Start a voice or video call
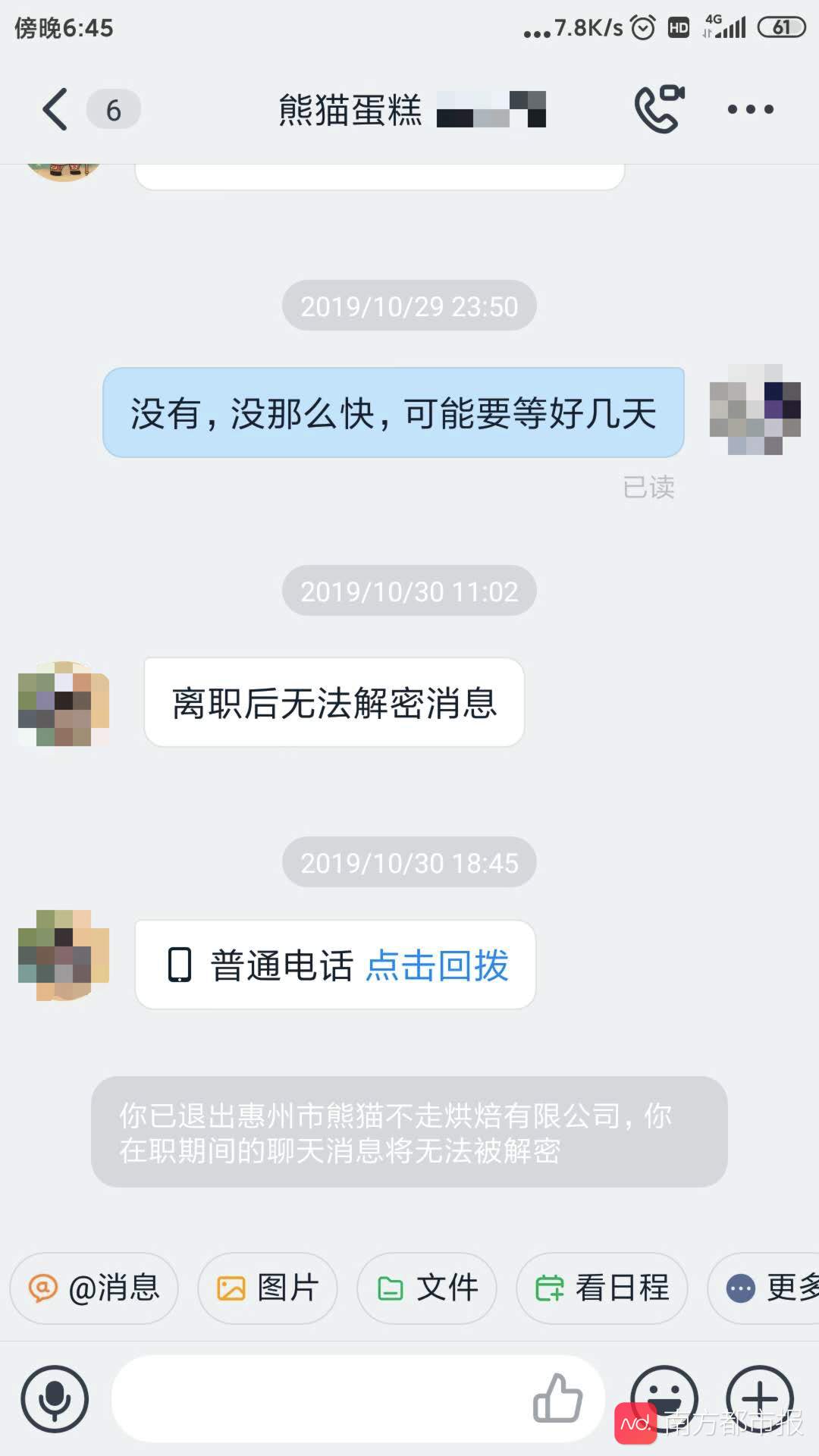819x1456 pixels. pyautogui.click(x=658, y=110)
